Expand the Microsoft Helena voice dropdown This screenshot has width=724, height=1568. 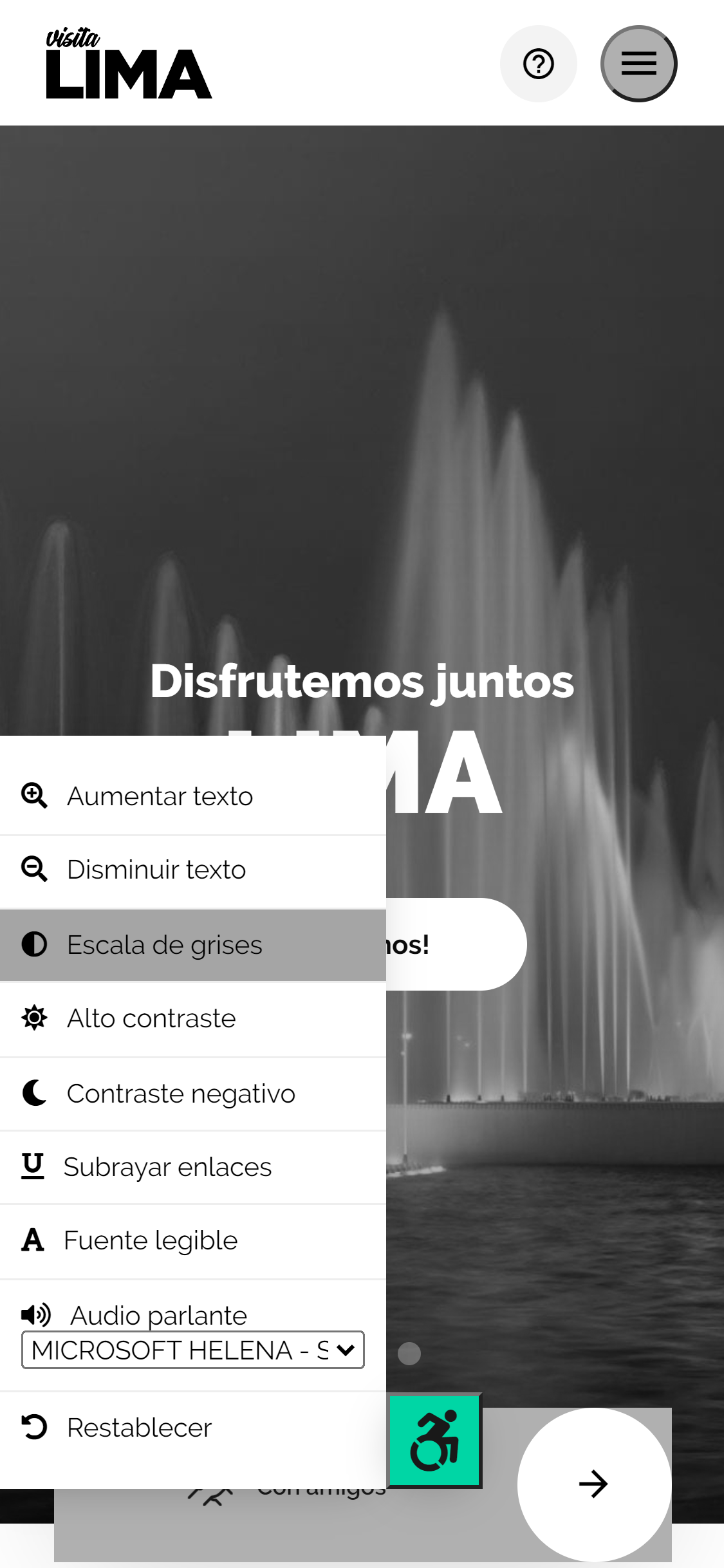193,1350
